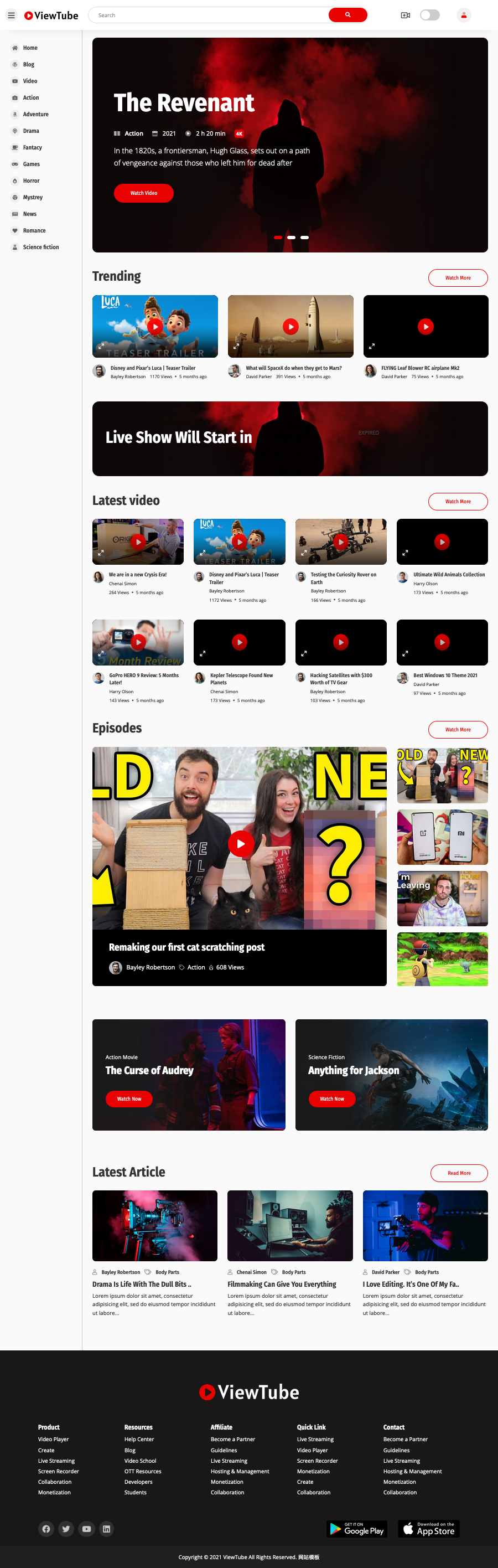Open the hamburger menu
498x1568 pixels.
point(11,15)
